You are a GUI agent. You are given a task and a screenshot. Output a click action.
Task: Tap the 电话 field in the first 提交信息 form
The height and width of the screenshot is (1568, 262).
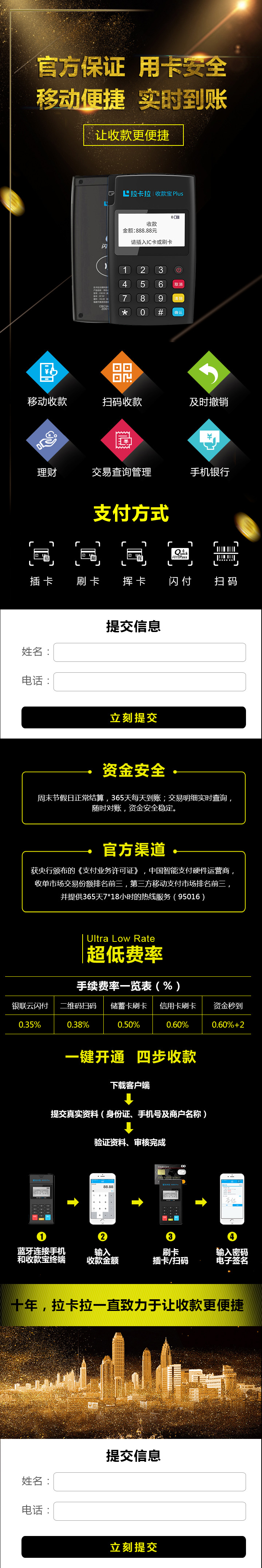149,681
